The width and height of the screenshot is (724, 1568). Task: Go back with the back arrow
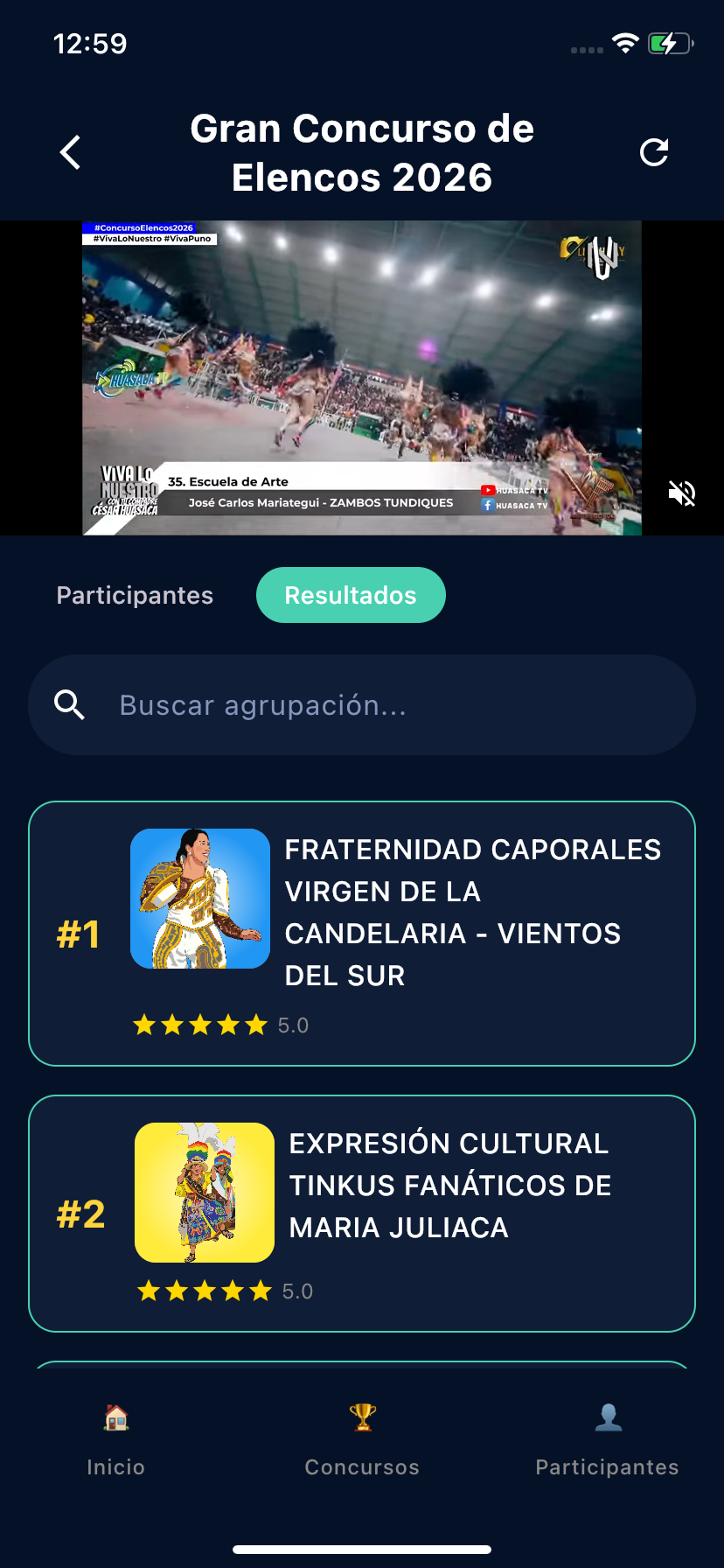point(70,152)
